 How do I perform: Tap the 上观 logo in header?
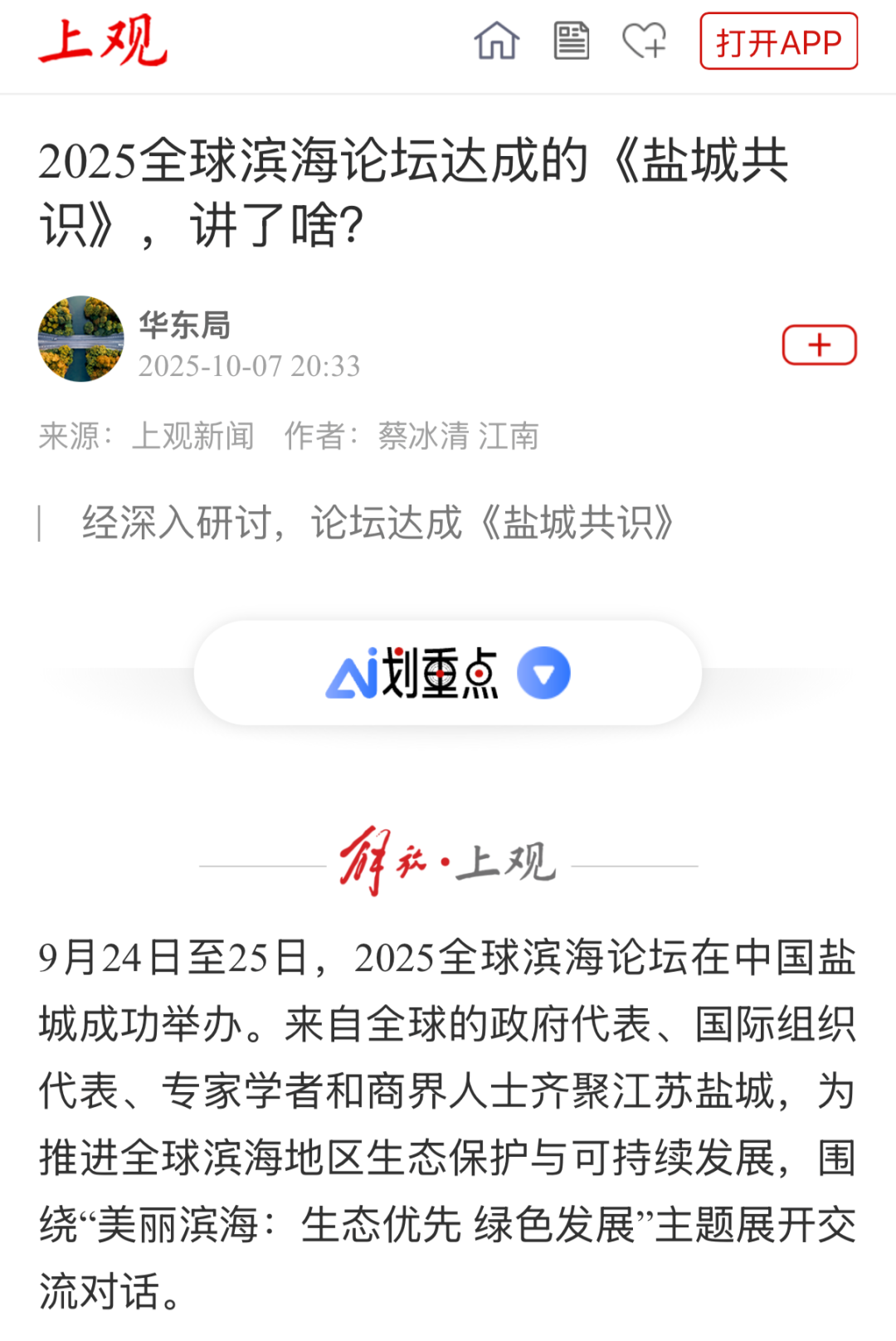tap(103, 41)
